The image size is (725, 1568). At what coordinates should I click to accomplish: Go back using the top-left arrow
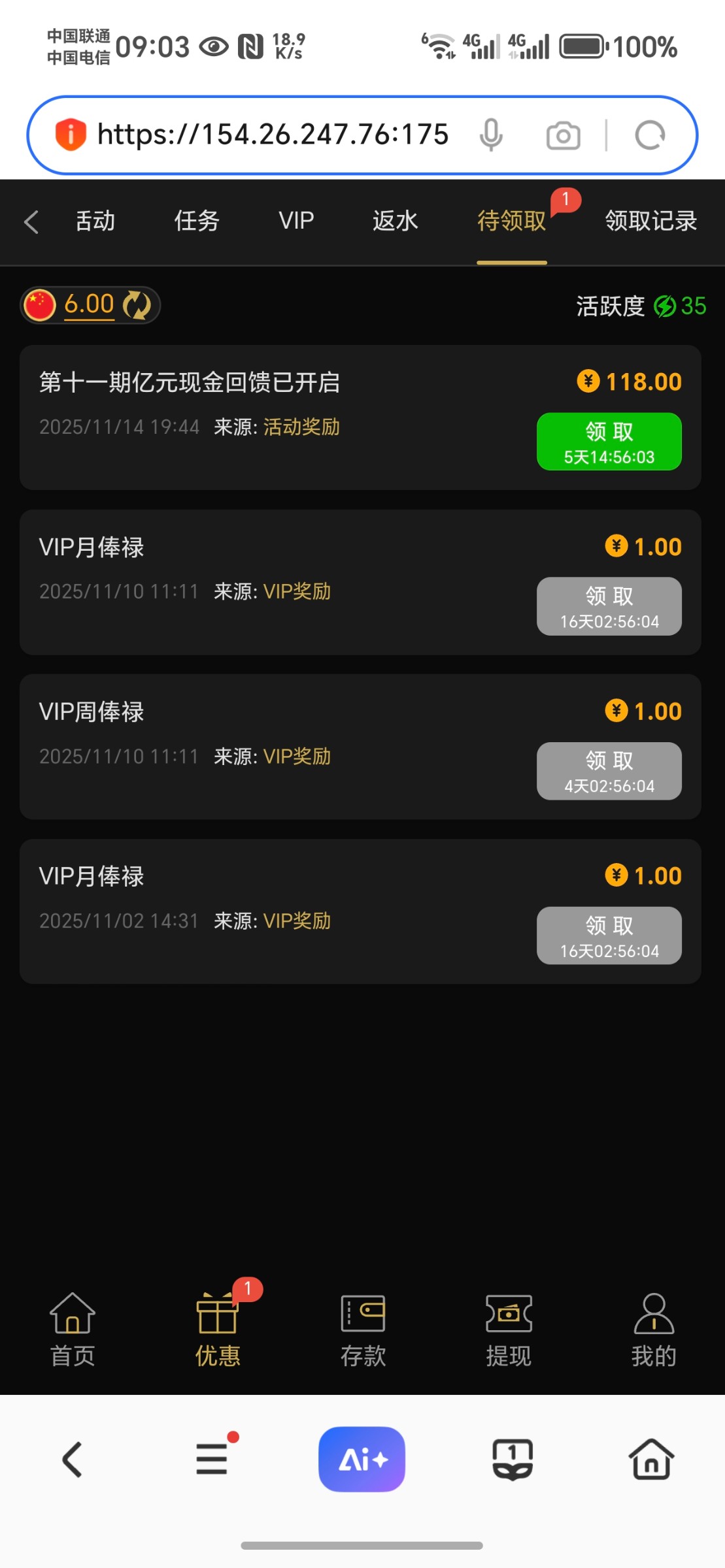(31, 221)
